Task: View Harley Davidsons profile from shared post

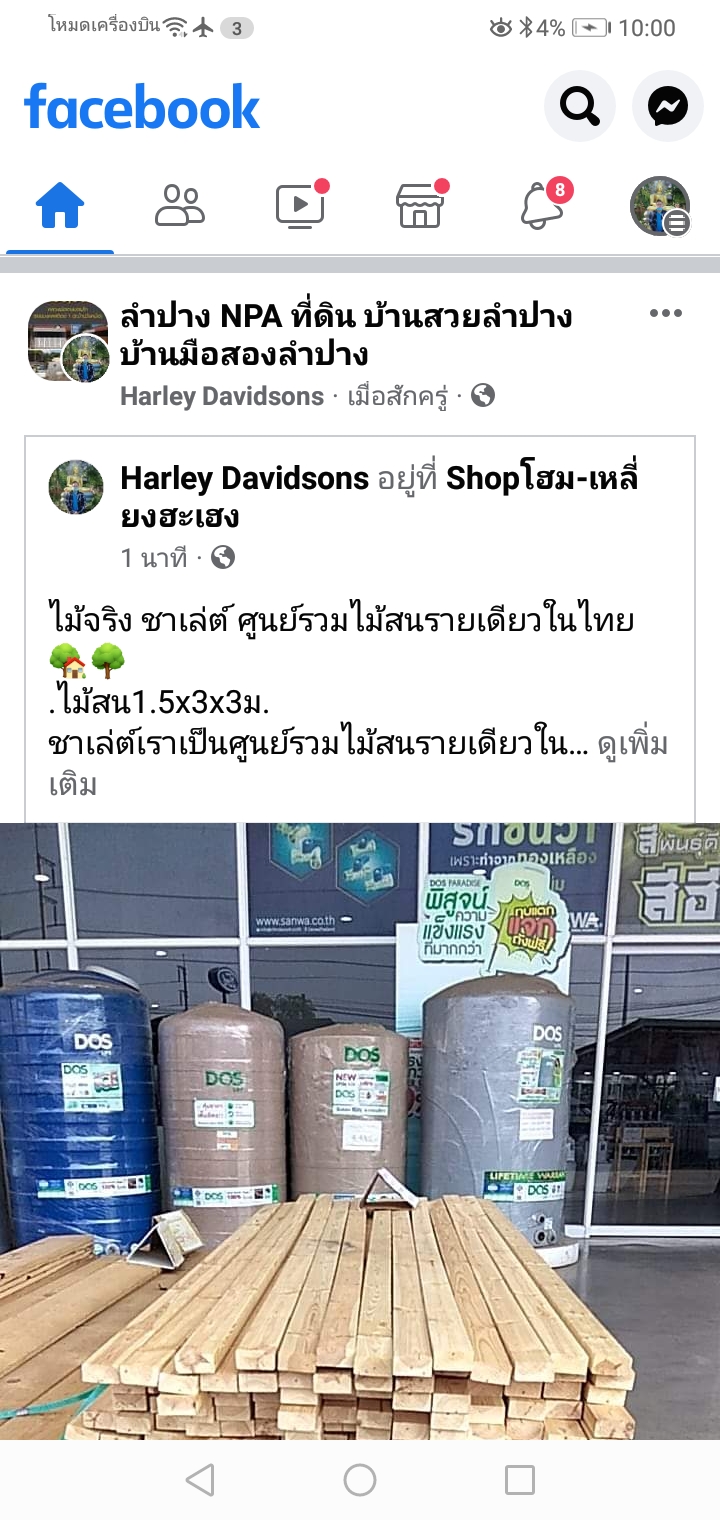Action: (x=244, y=479)
